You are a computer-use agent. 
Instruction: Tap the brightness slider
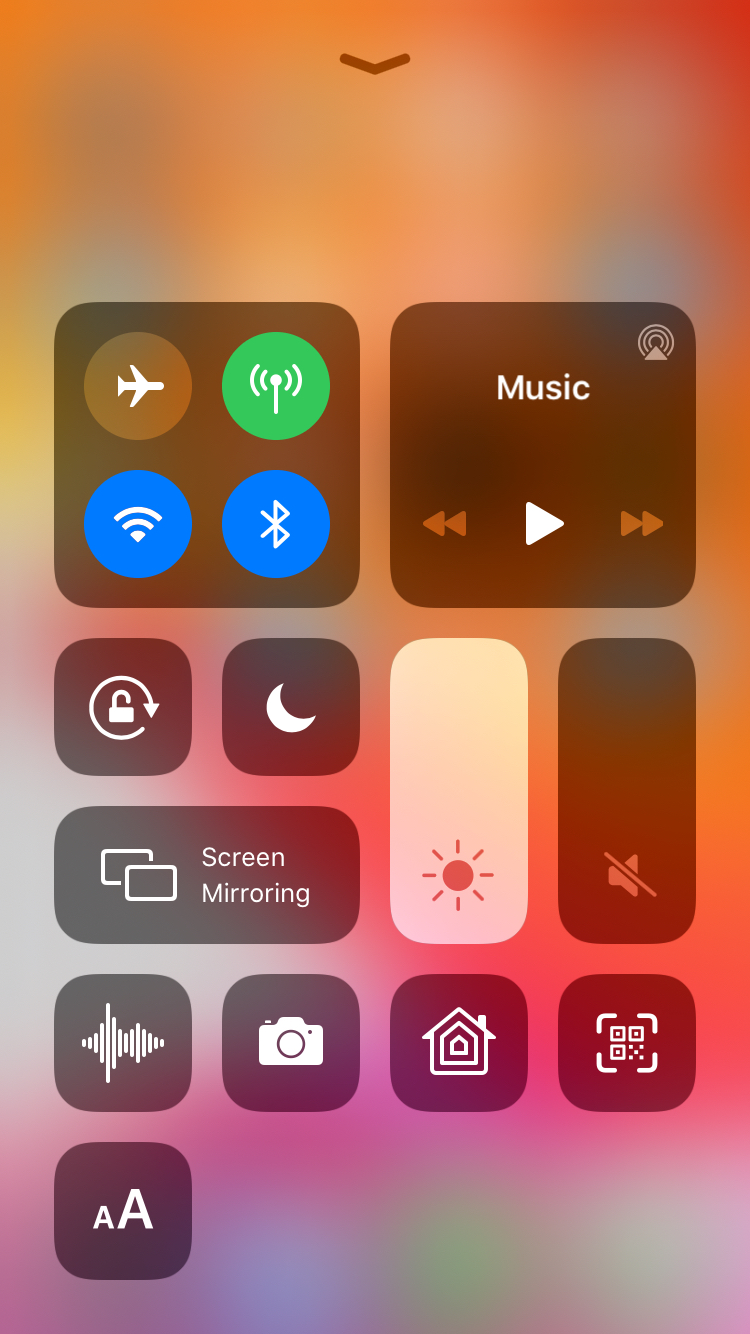click(459, 791)
